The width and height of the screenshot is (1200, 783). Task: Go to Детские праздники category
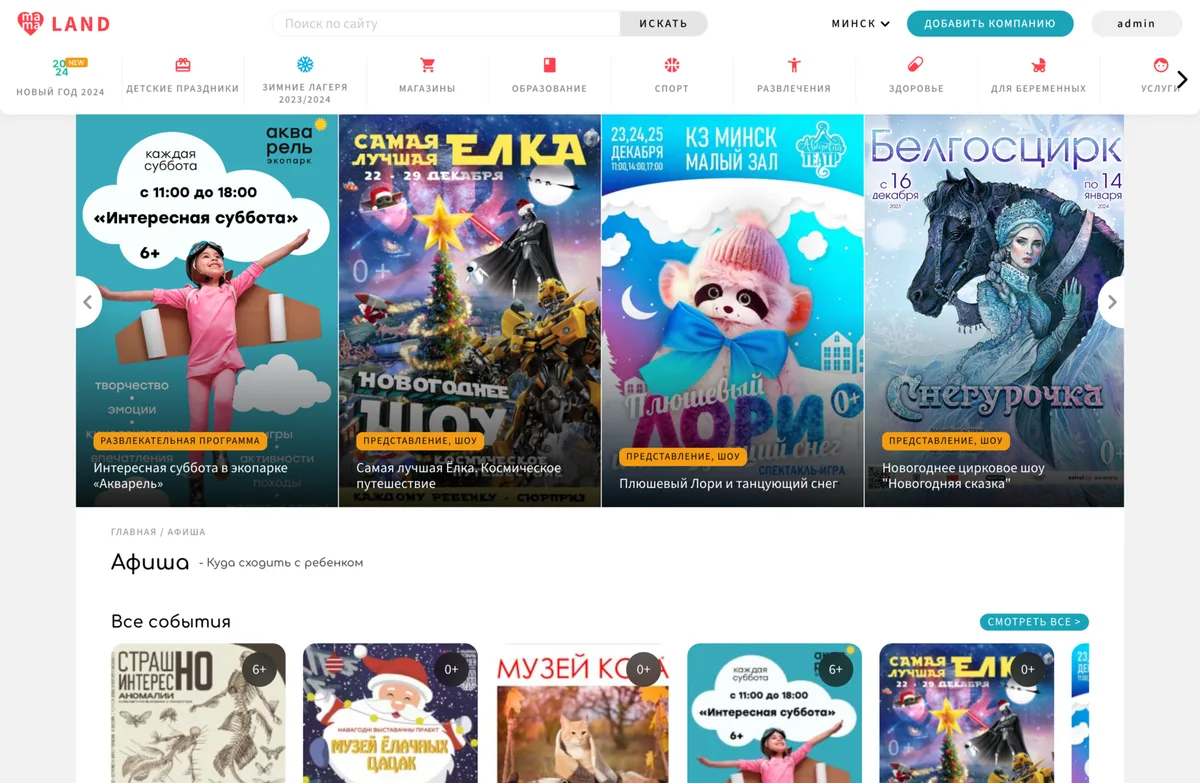coord(183,76)
